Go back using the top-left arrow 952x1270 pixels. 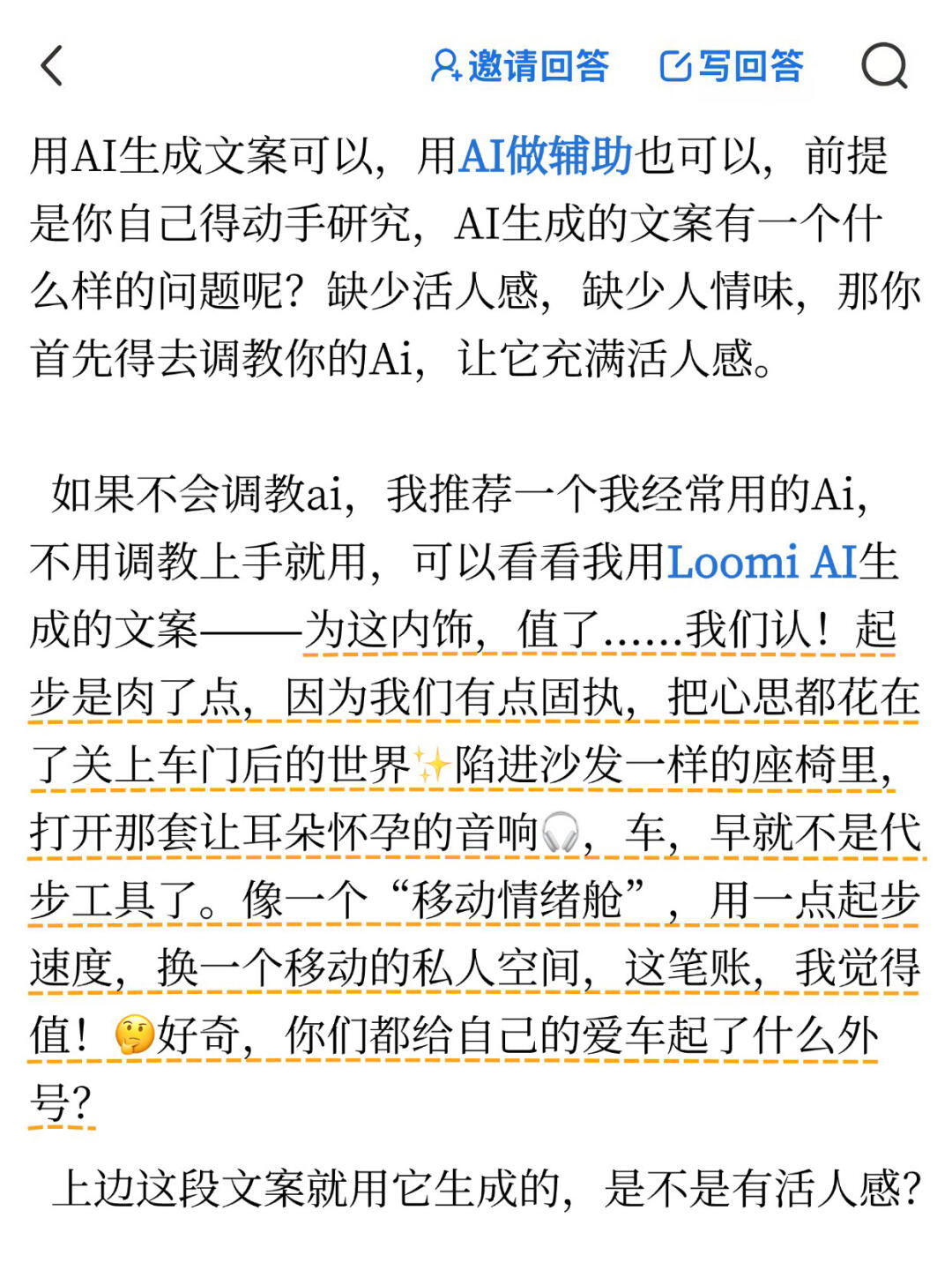point(52,66)
